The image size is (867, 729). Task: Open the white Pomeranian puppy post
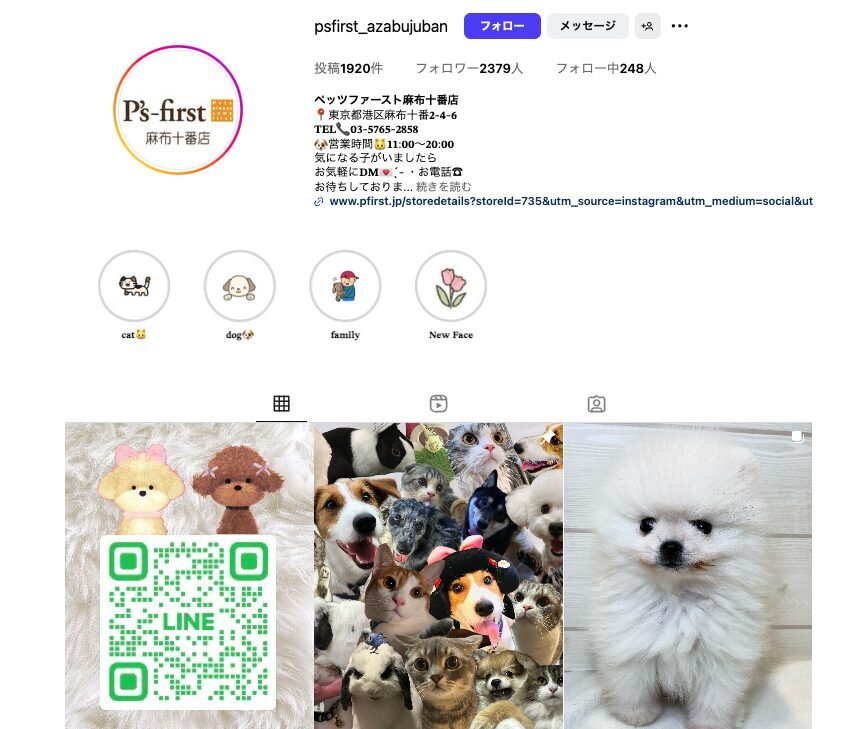688,575
